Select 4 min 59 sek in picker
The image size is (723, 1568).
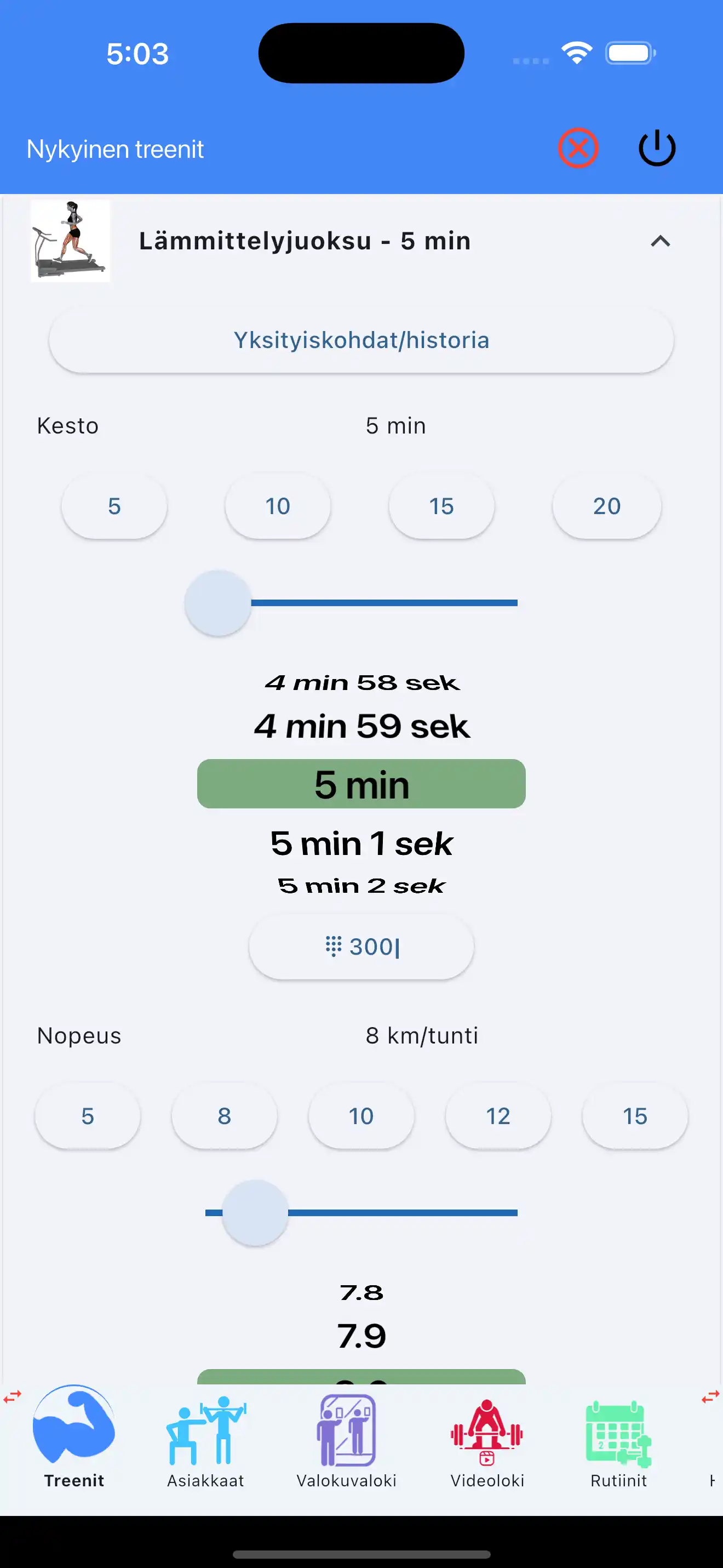(x=361, y=726)
